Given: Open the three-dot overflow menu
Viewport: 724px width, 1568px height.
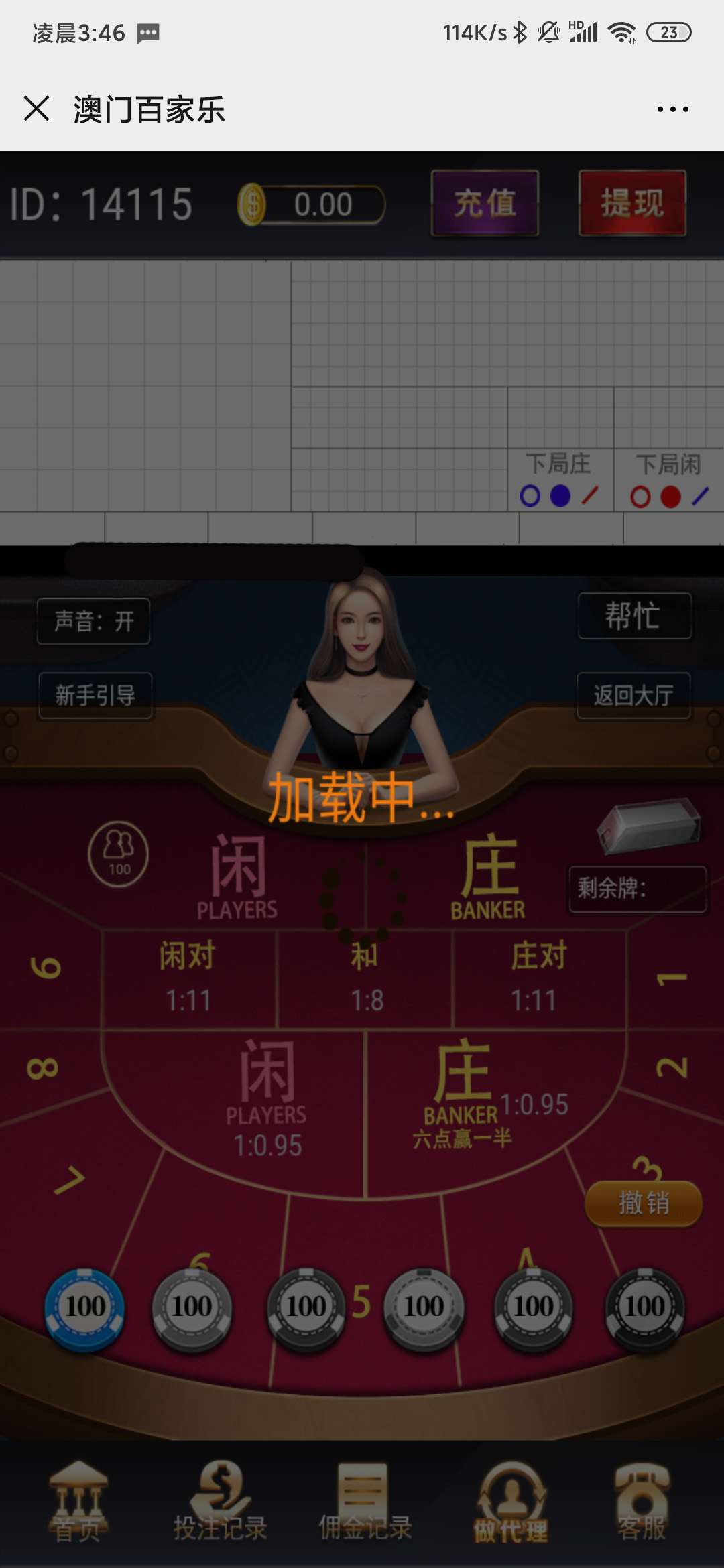Looking at the screenshot, I should click(x=672, y=109).
